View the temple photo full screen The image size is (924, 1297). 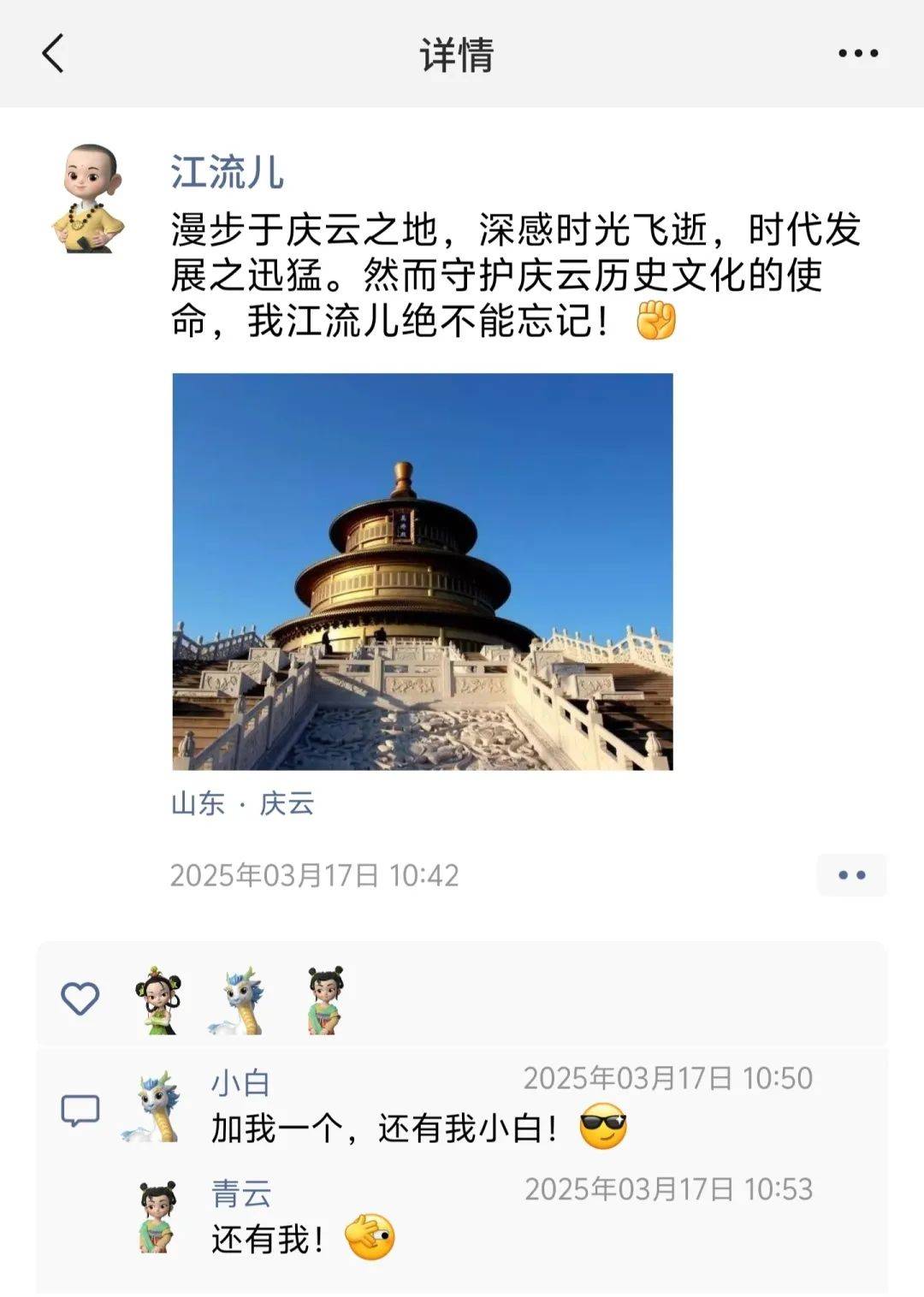[423, 572]
